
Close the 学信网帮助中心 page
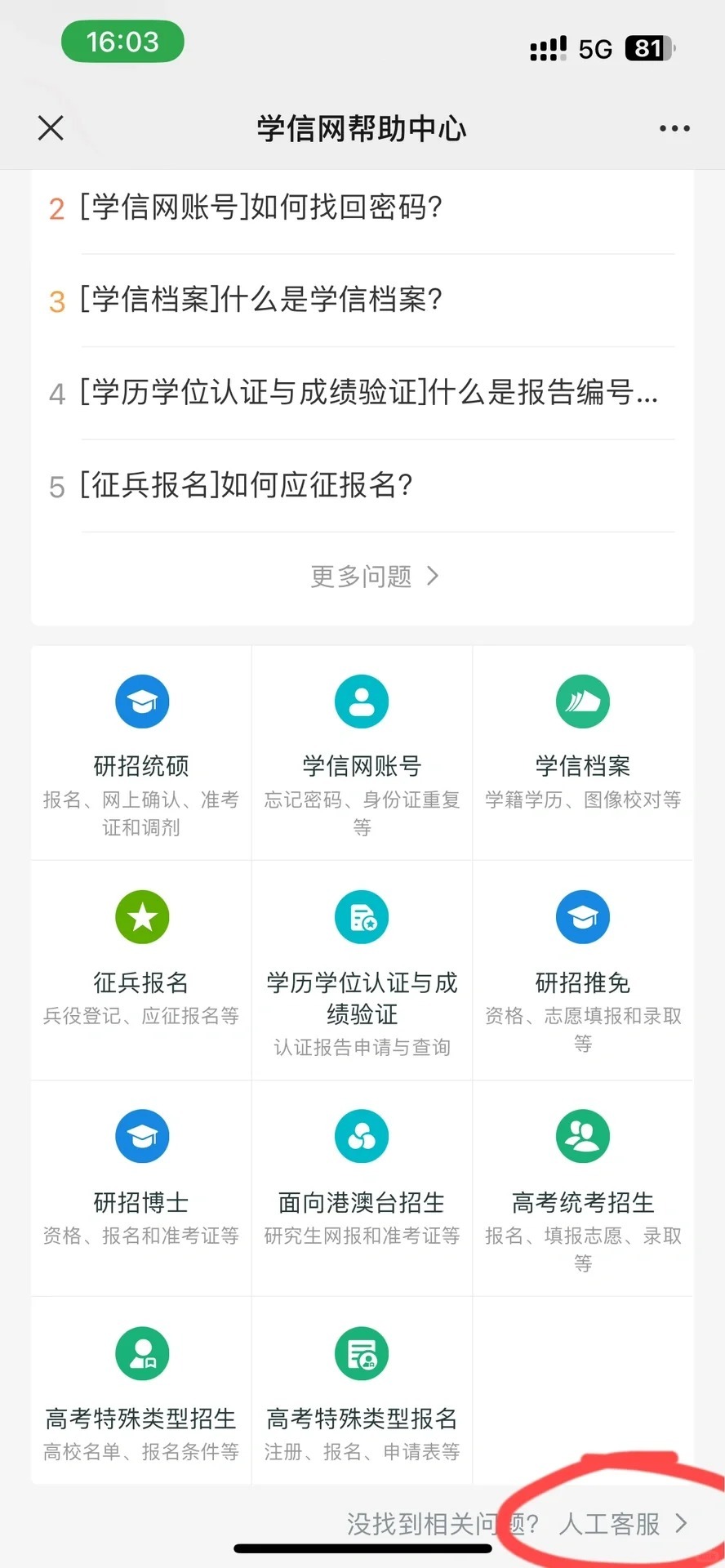51,128
